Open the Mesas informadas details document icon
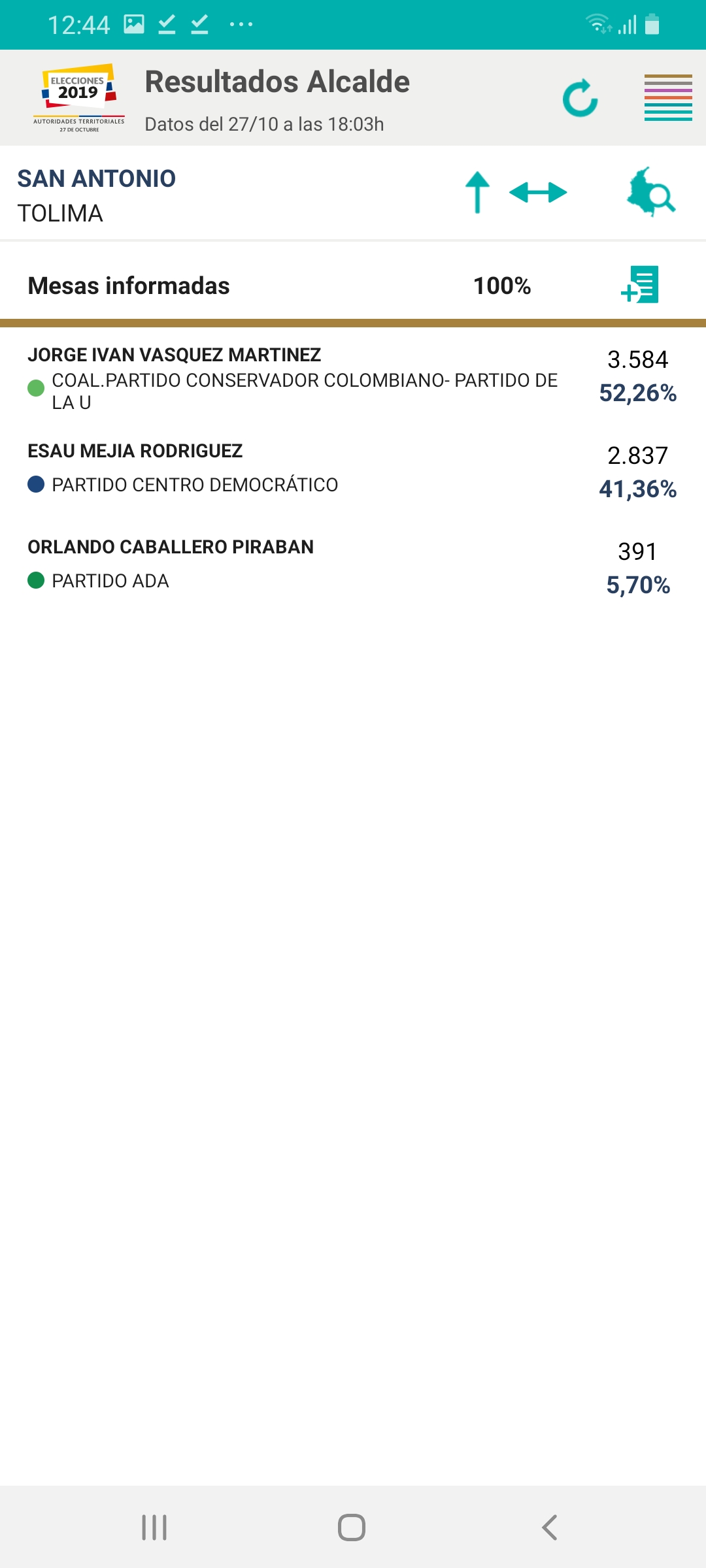Viewport: 706px width, 1568px height. click(640, 285)
